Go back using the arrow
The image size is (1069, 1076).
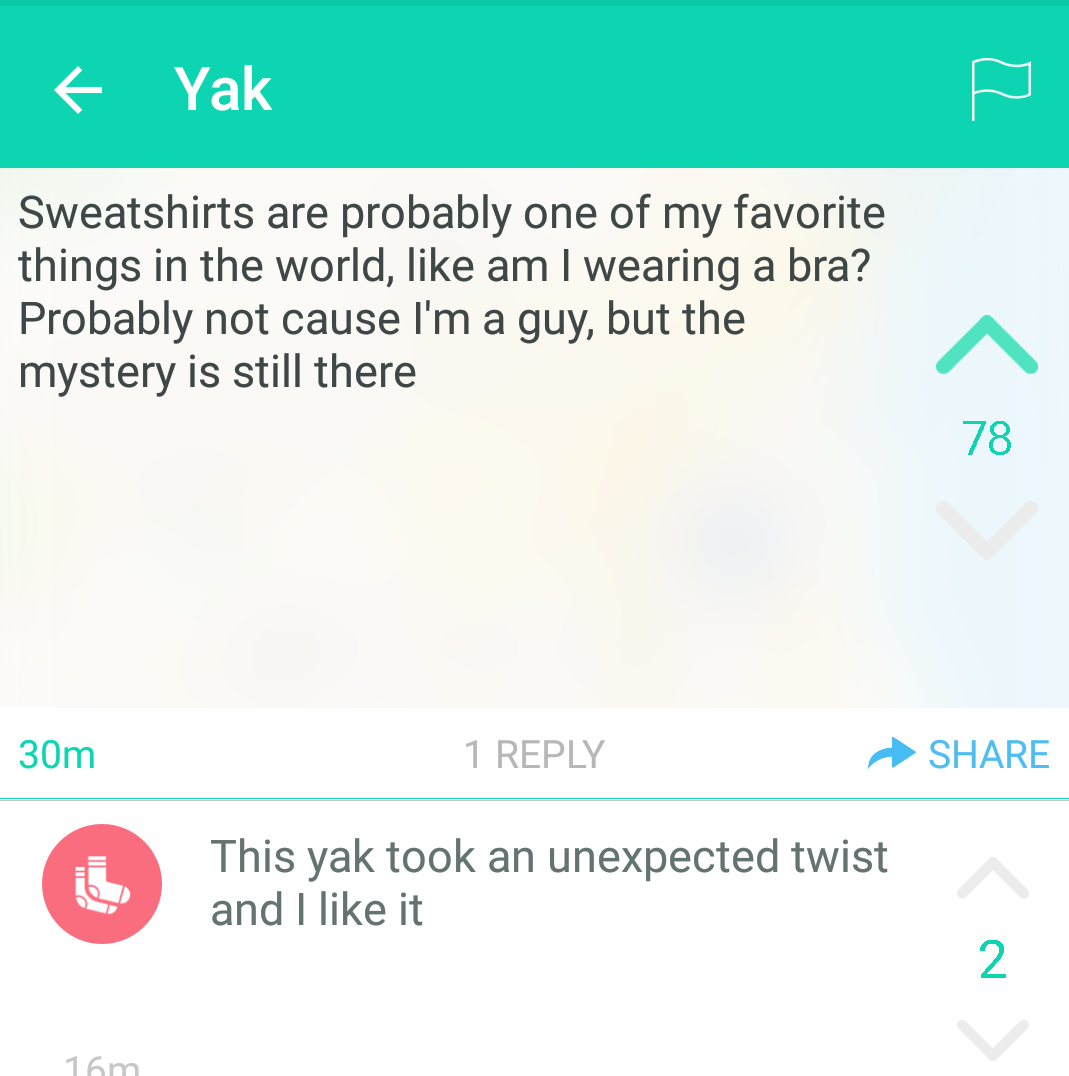(78, 91)
